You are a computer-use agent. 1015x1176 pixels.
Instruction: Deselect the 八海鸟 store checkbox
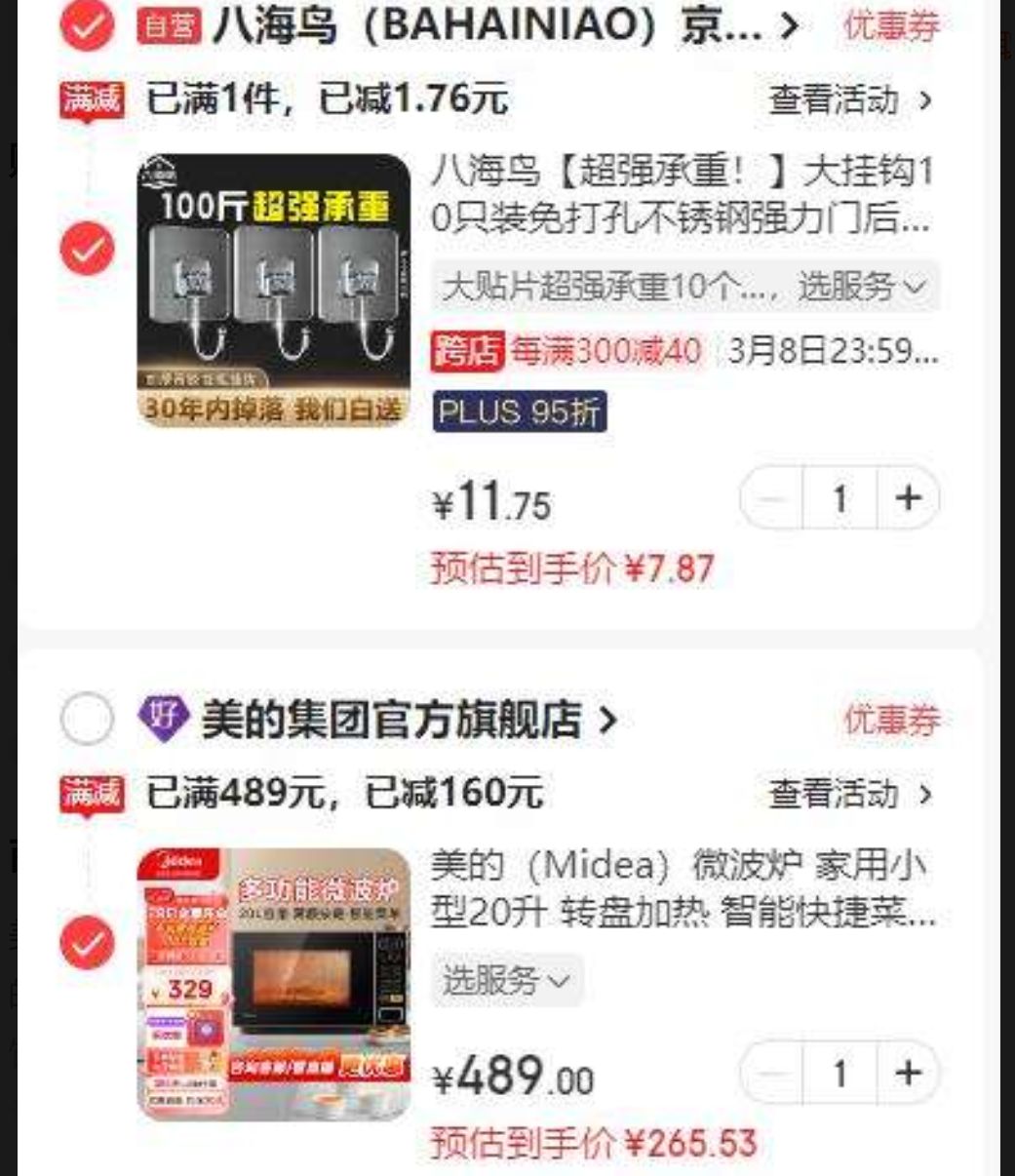tap(87, 27)
